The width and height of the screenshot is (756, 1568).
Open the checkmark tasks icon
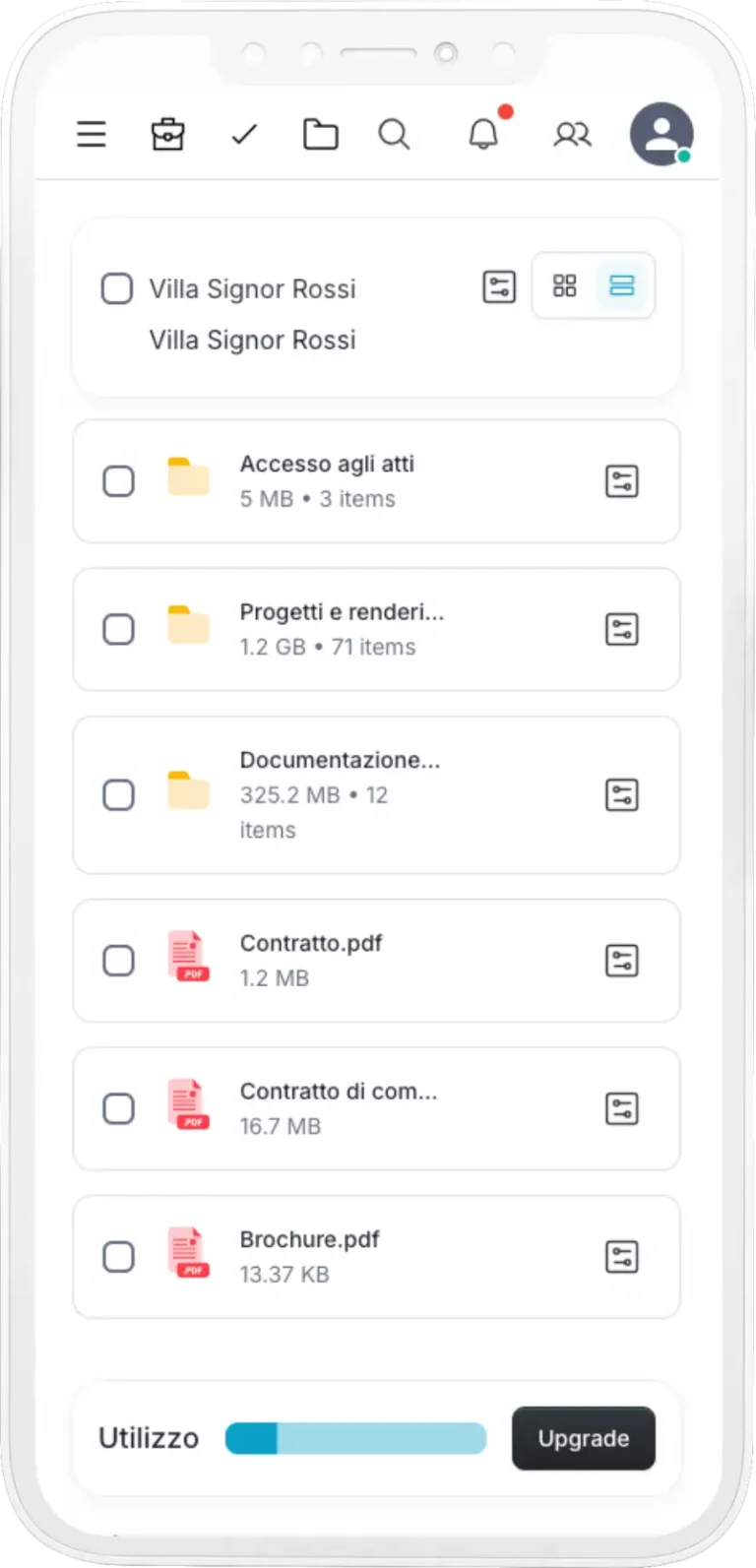(244, 134)
